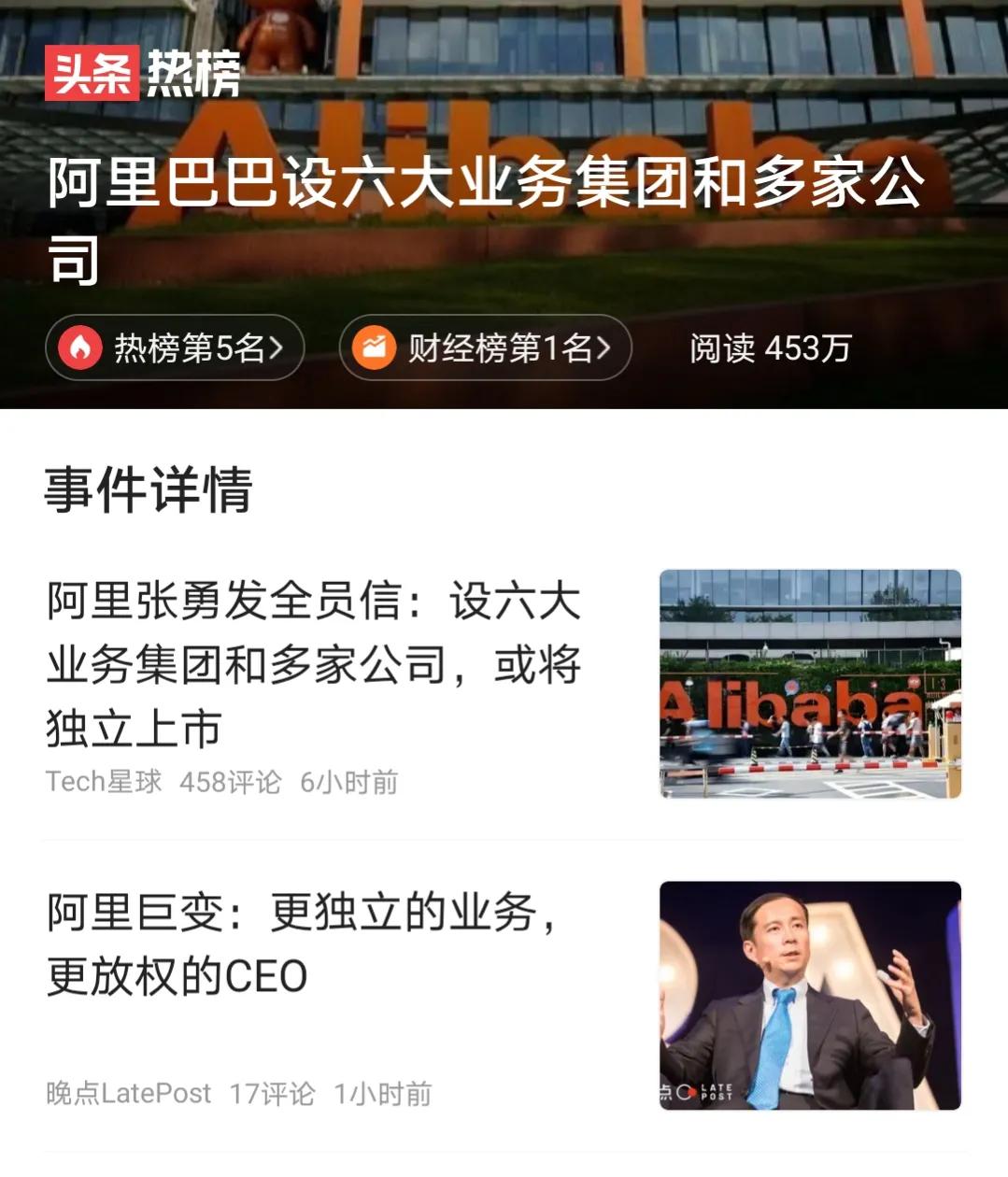Click the 阅读 453万 read-count indicator
Image resolution: width=1008 pixels, height=1177 pixels.
(768, 348)
